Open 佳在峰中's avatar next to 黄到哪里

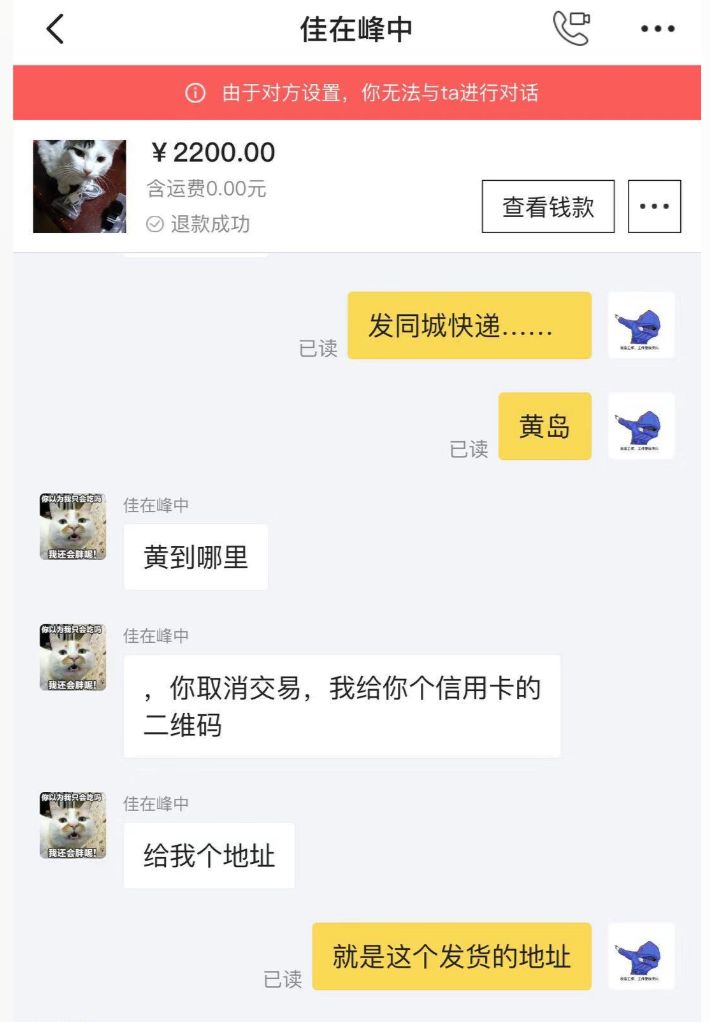click(x=73, y=527)
